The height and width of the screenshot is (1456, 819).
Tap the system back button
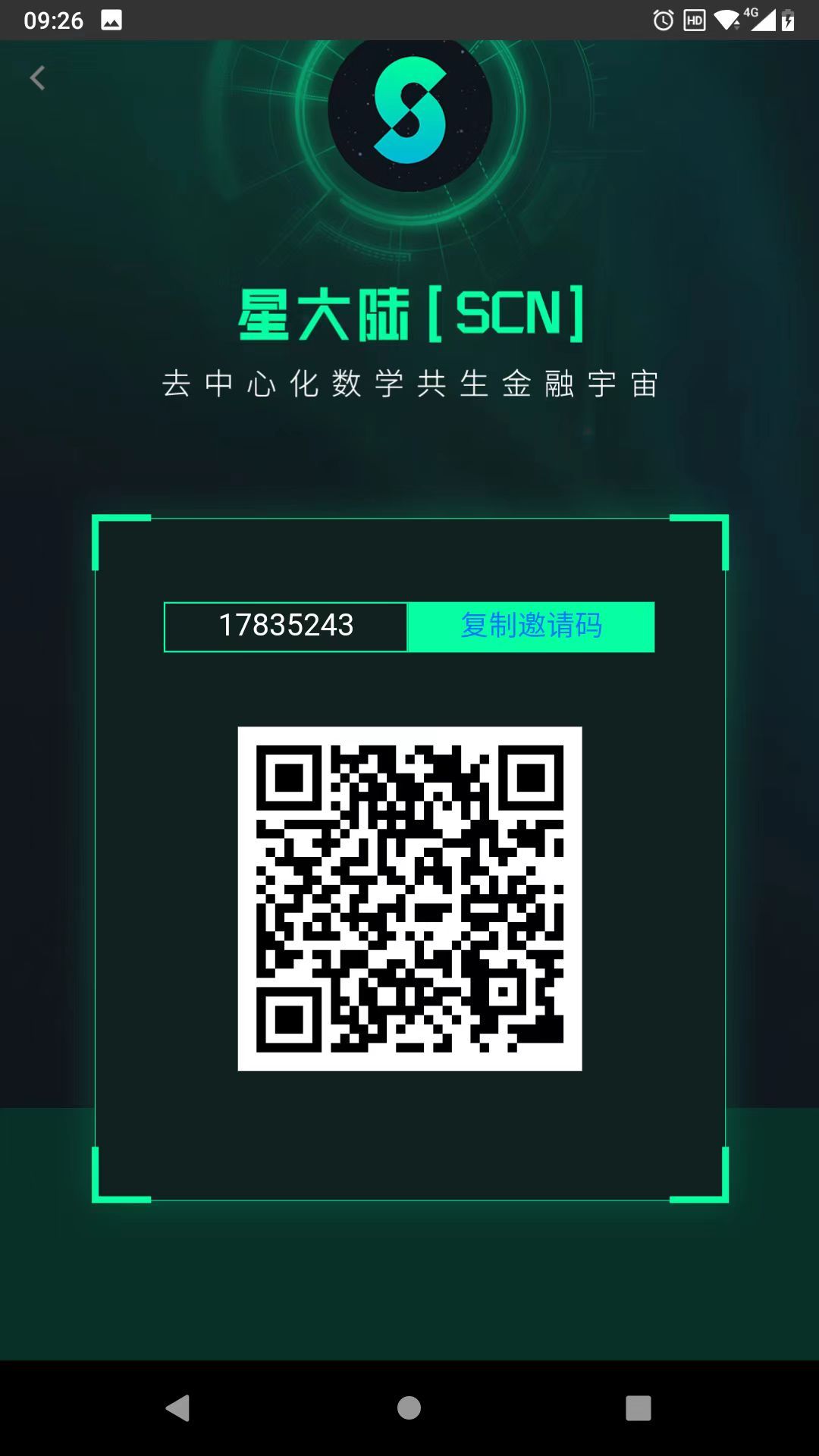click(178, 1407)
